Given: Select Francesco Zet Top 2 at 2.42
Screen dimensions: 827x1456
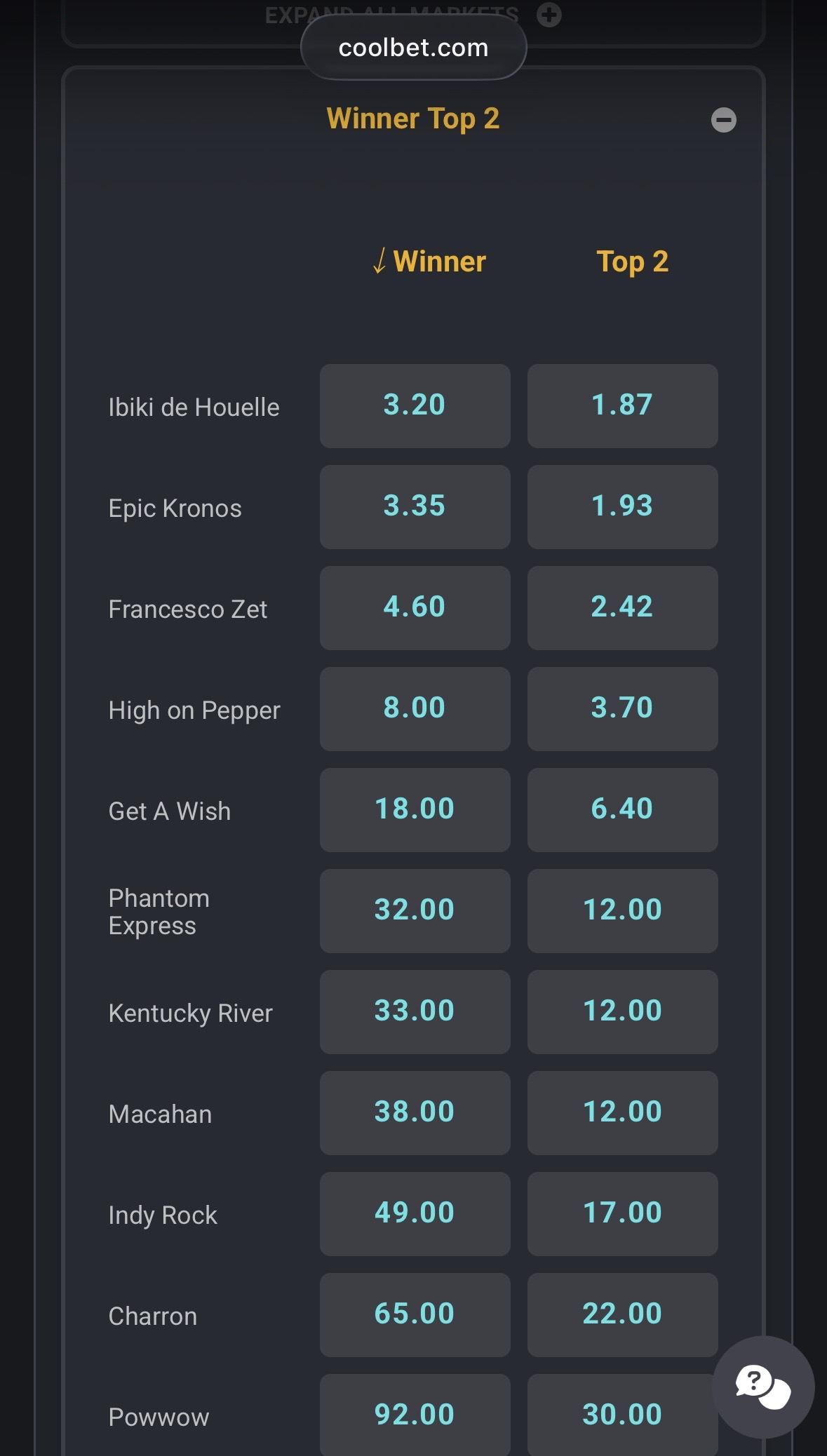Looking at the screenshot, I should click(622, 607).
